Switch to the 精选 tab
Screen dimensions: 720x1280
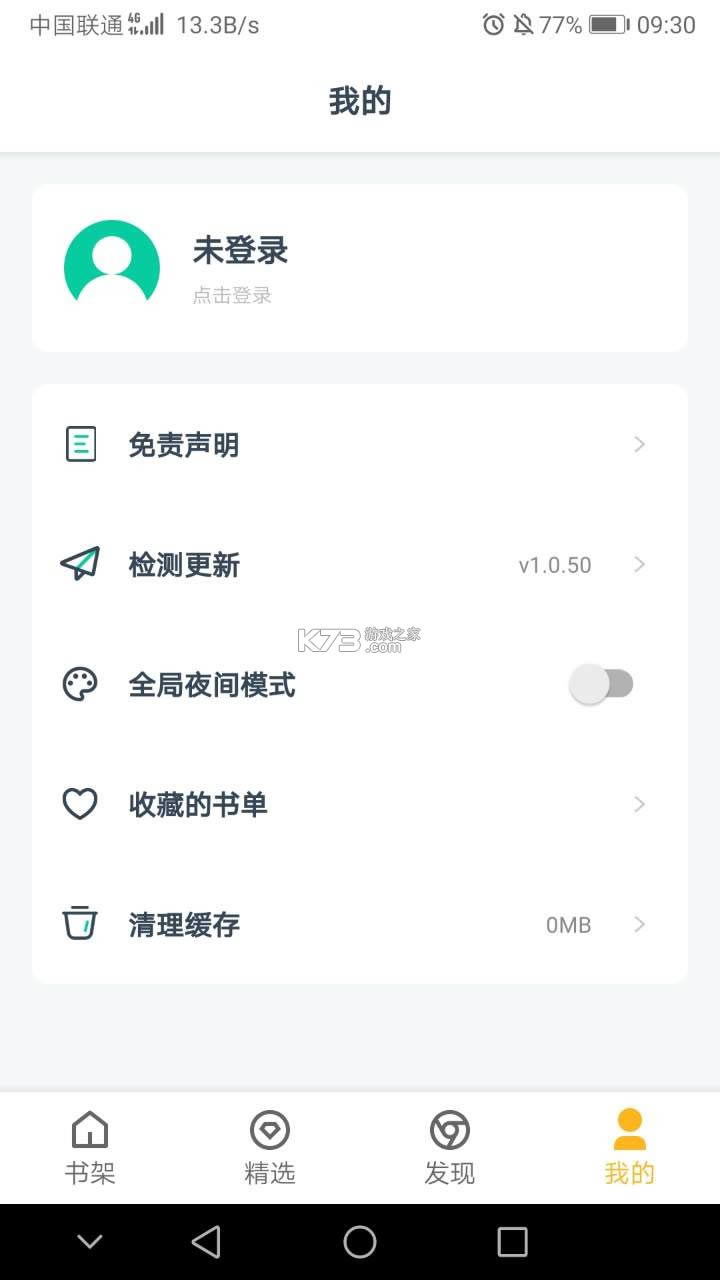[269, 1145]
